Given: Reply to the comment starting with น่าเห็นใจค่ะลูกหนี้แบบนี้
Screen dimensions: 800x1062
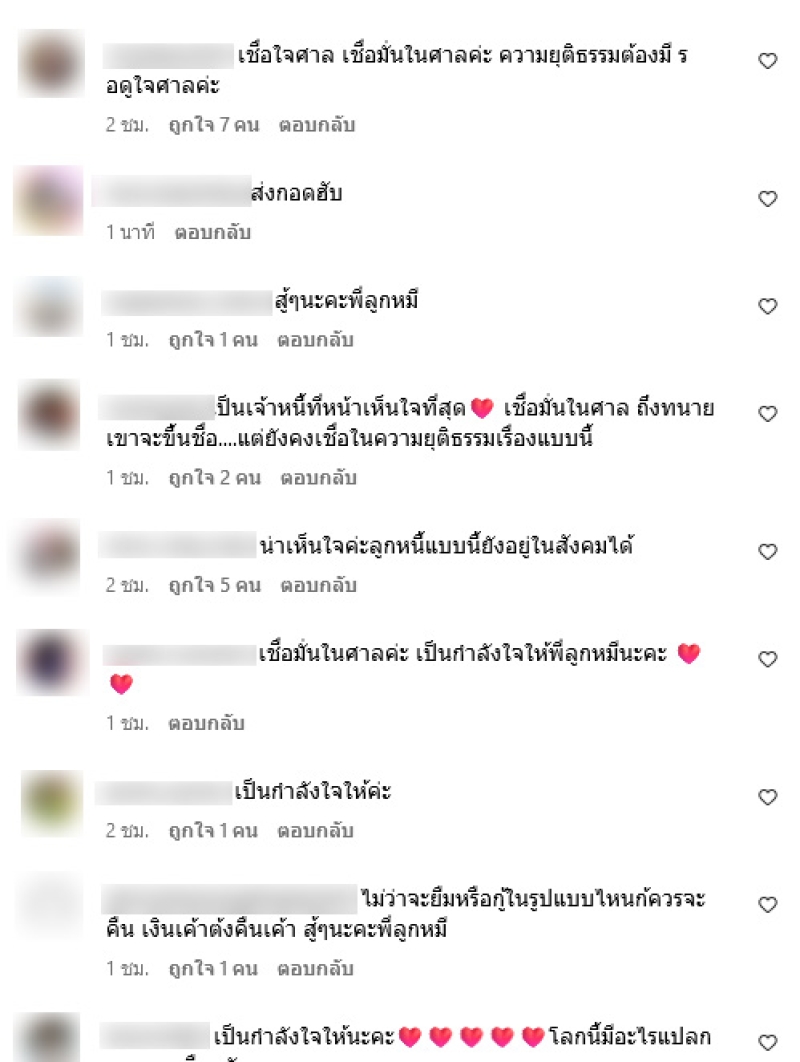Looking at the screenshot, I should click(x=318, y=585).
